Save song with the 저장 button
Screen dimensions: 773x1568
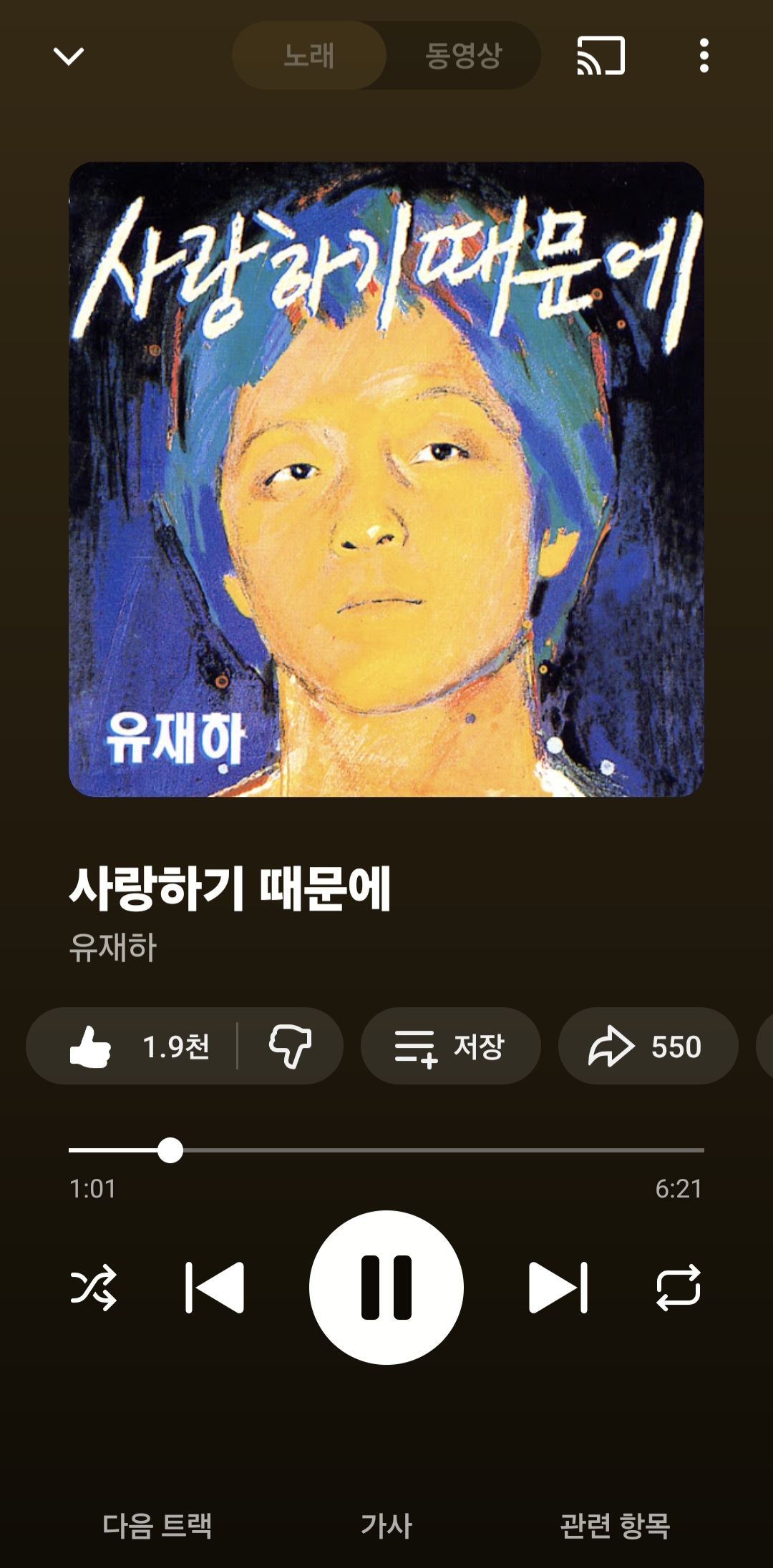click(x=450, y=1047)
